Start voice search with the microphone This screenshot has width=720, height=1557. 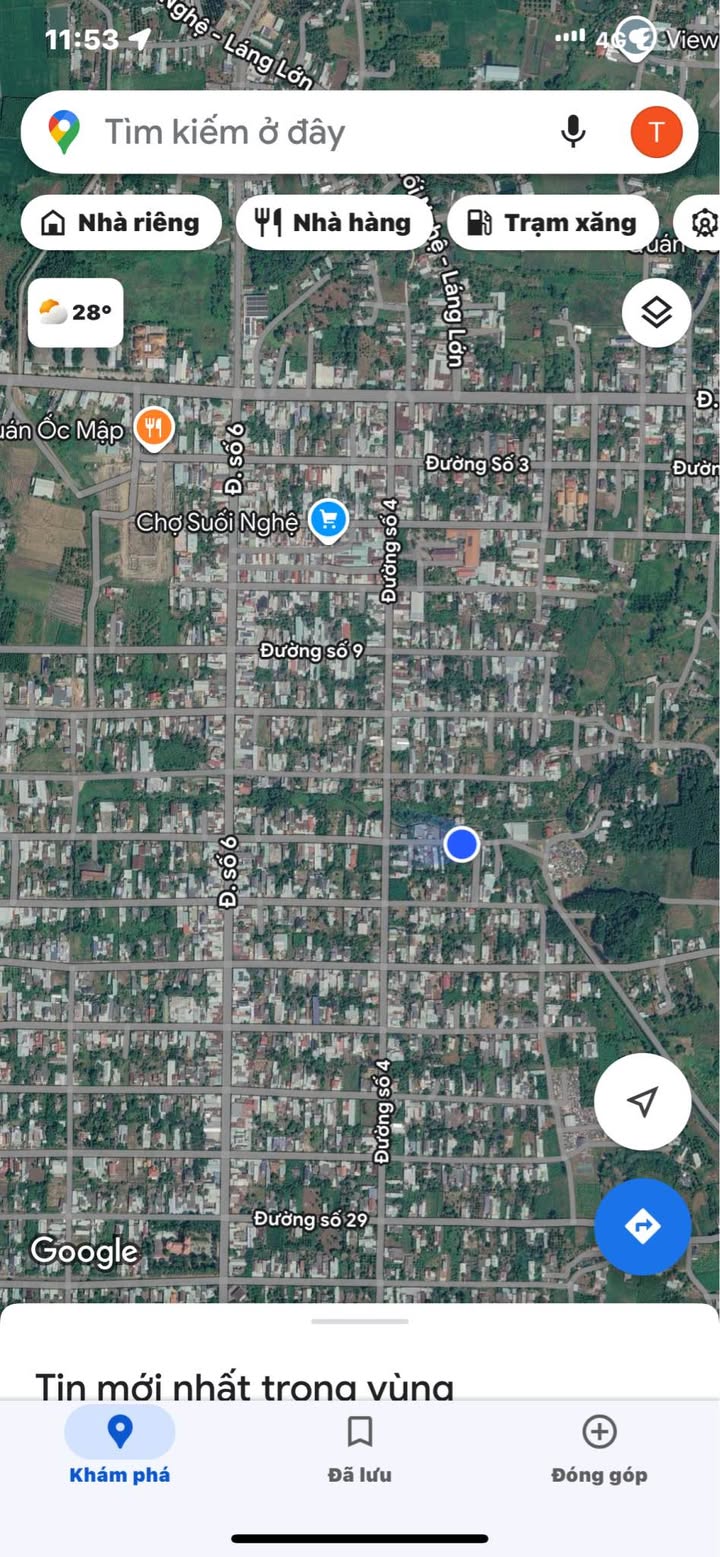[573, 132]
